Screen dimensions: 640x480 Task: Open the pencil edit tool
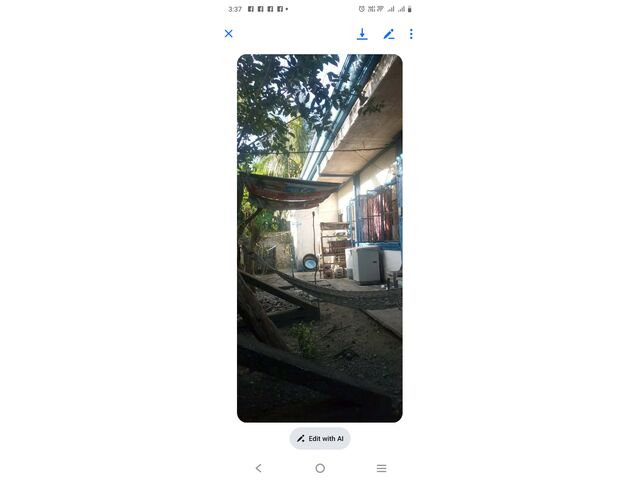389,34
